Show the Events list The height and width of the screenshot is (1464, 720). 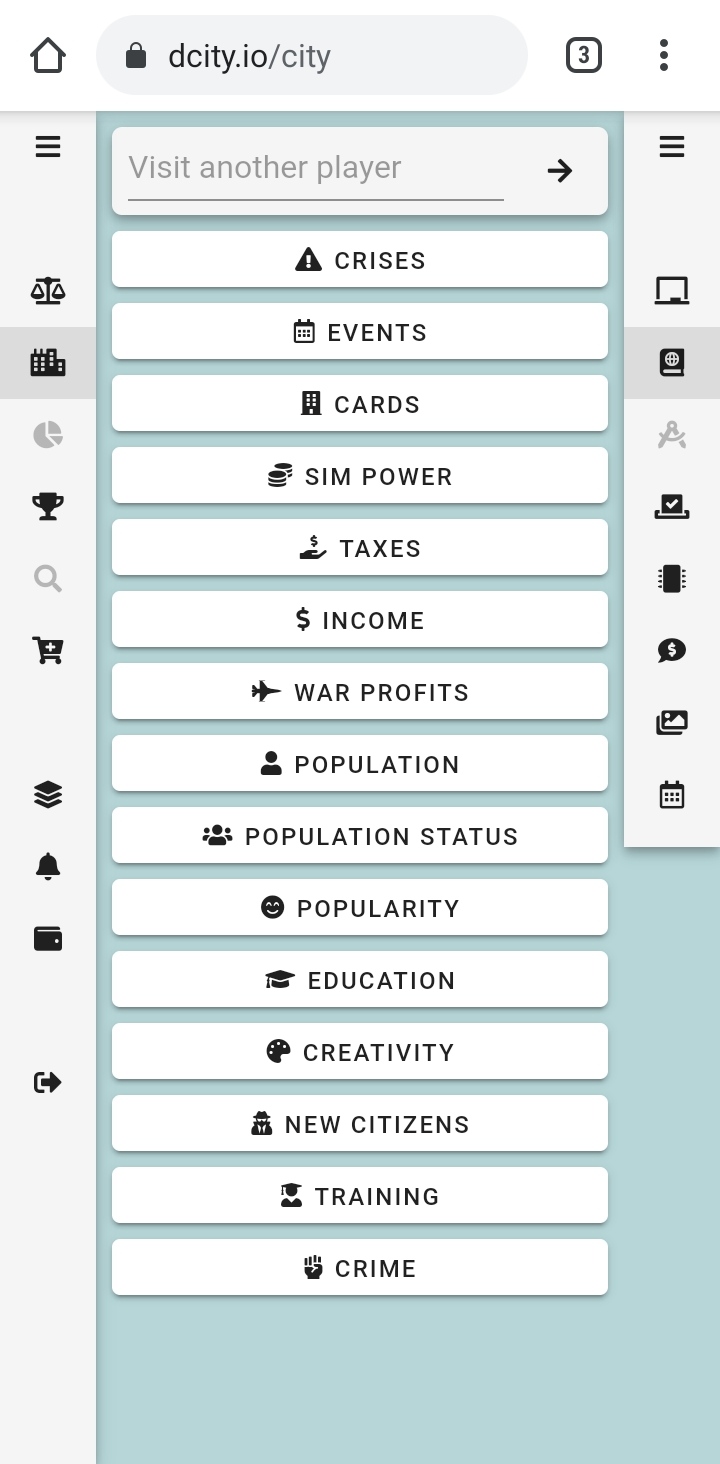coord(360,332)
